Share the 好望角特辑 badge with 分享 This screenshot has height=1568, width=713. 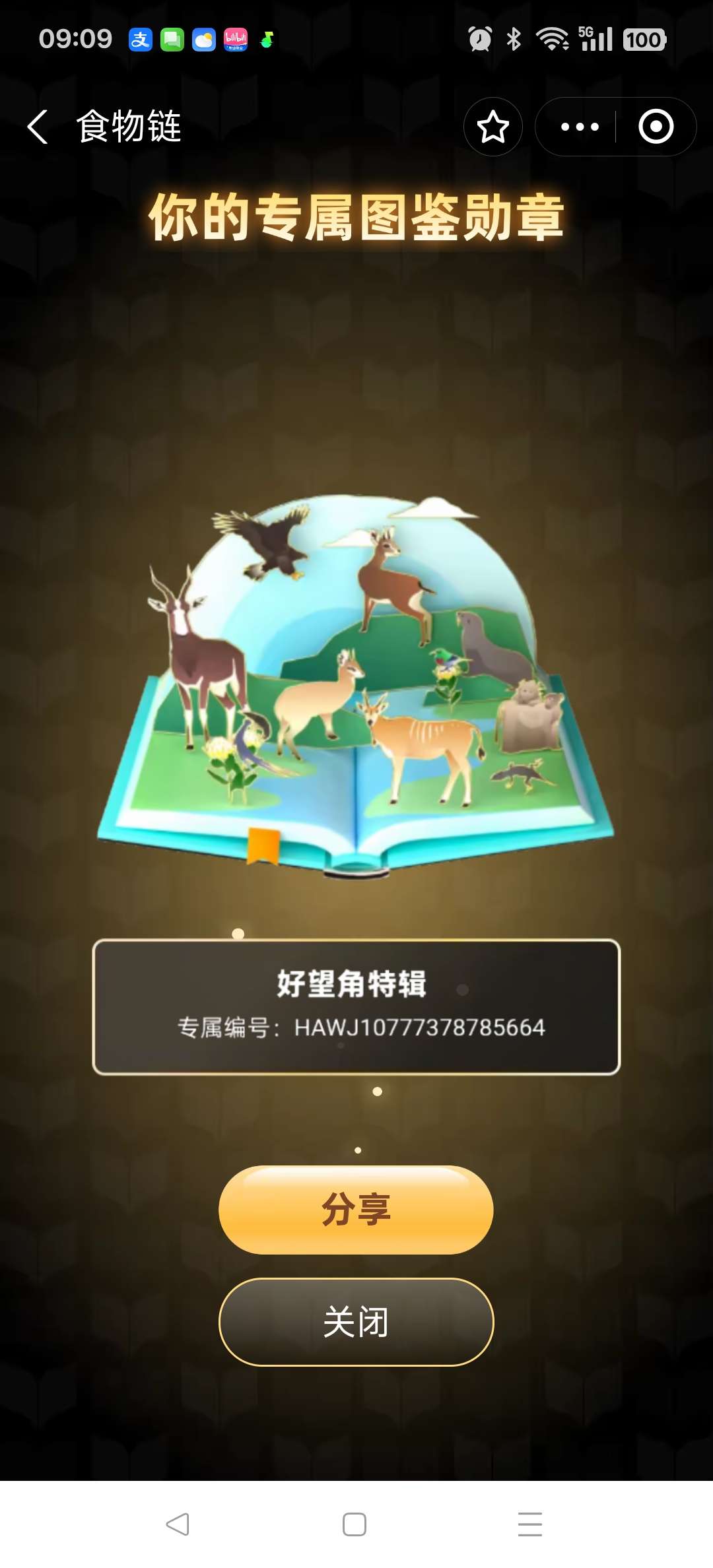click(x=356, y=1210)
